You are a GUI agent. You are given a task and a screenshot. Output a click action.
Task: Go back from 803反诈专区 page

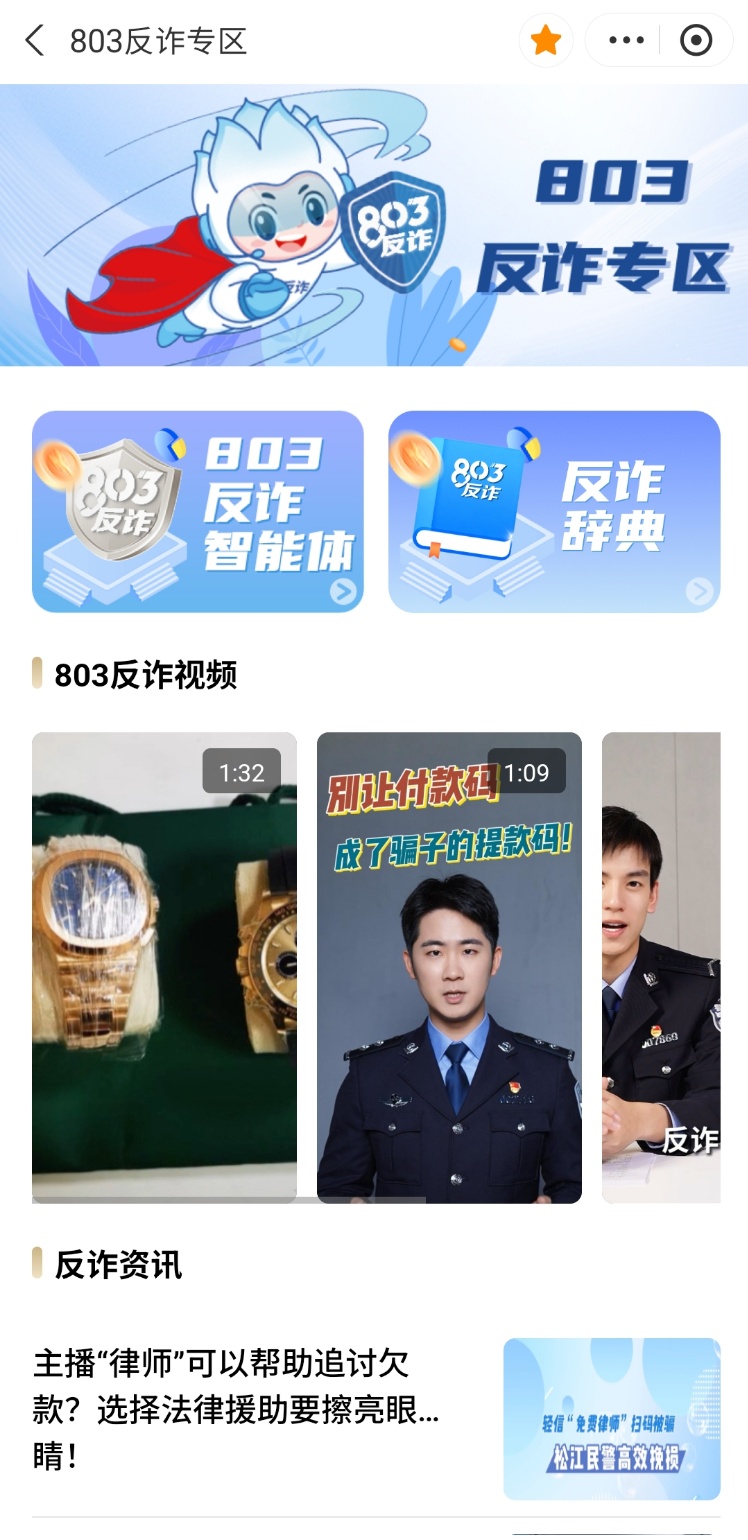pyautogui.click(x=35, y=41)
